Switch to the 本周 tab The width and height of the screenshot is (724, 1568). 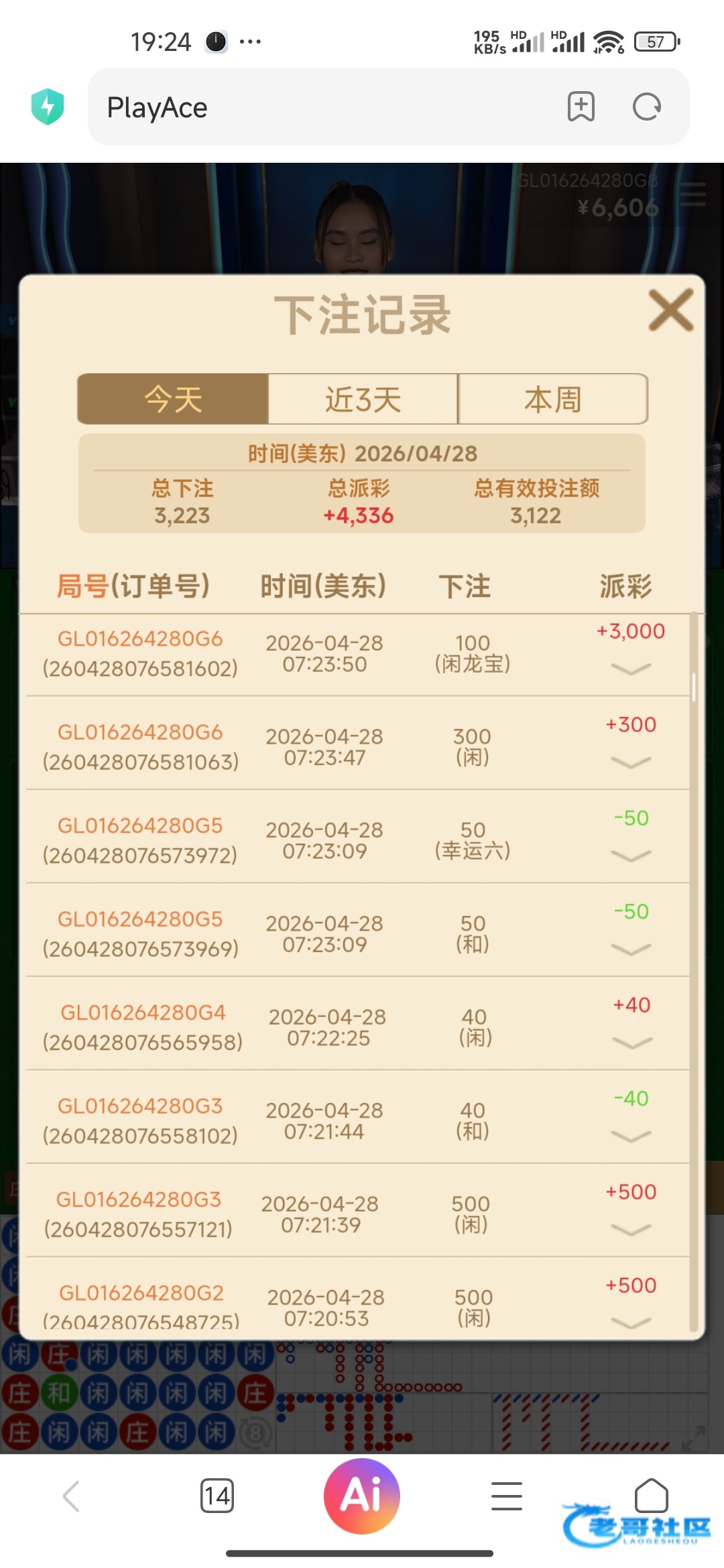pos(552,399)
